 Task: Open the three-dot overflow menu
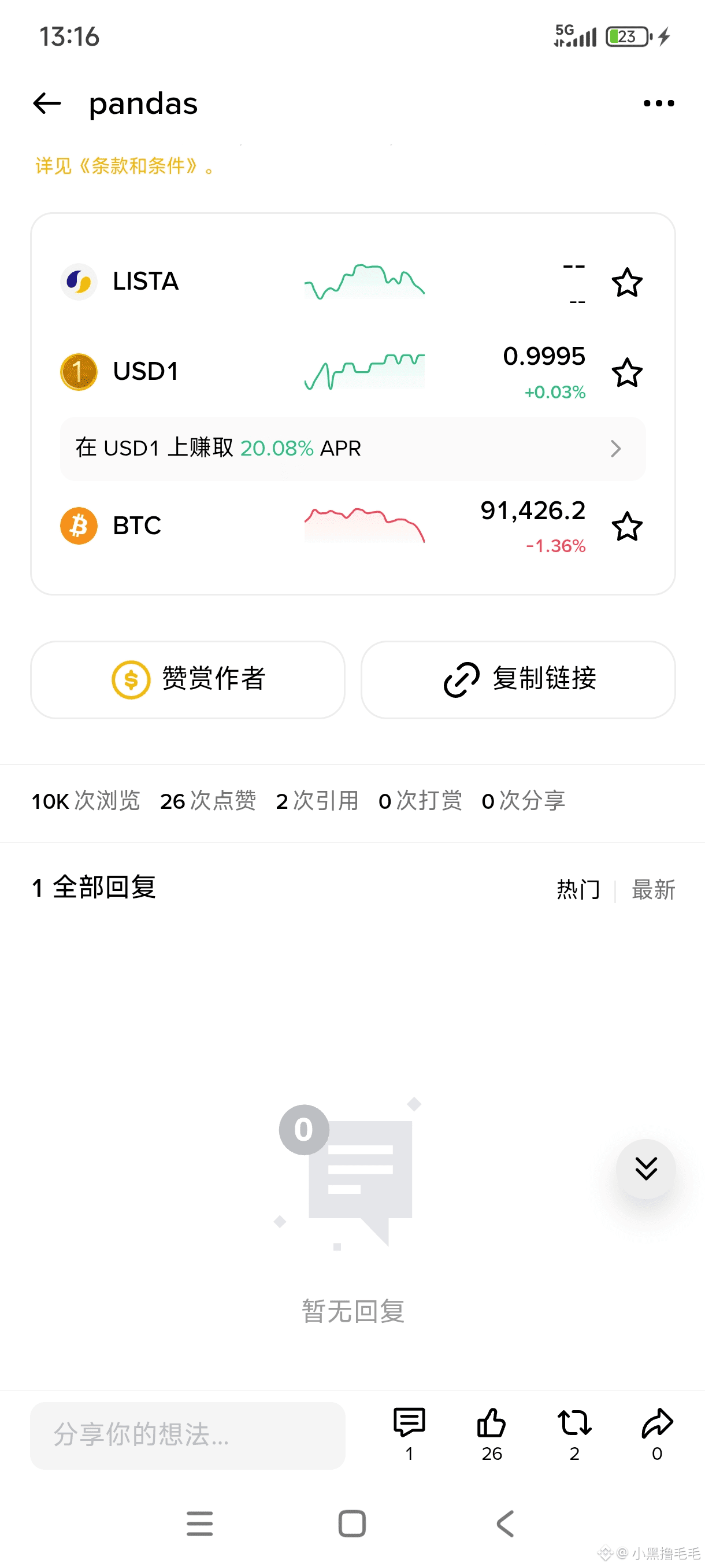click(x=659, y=103)
